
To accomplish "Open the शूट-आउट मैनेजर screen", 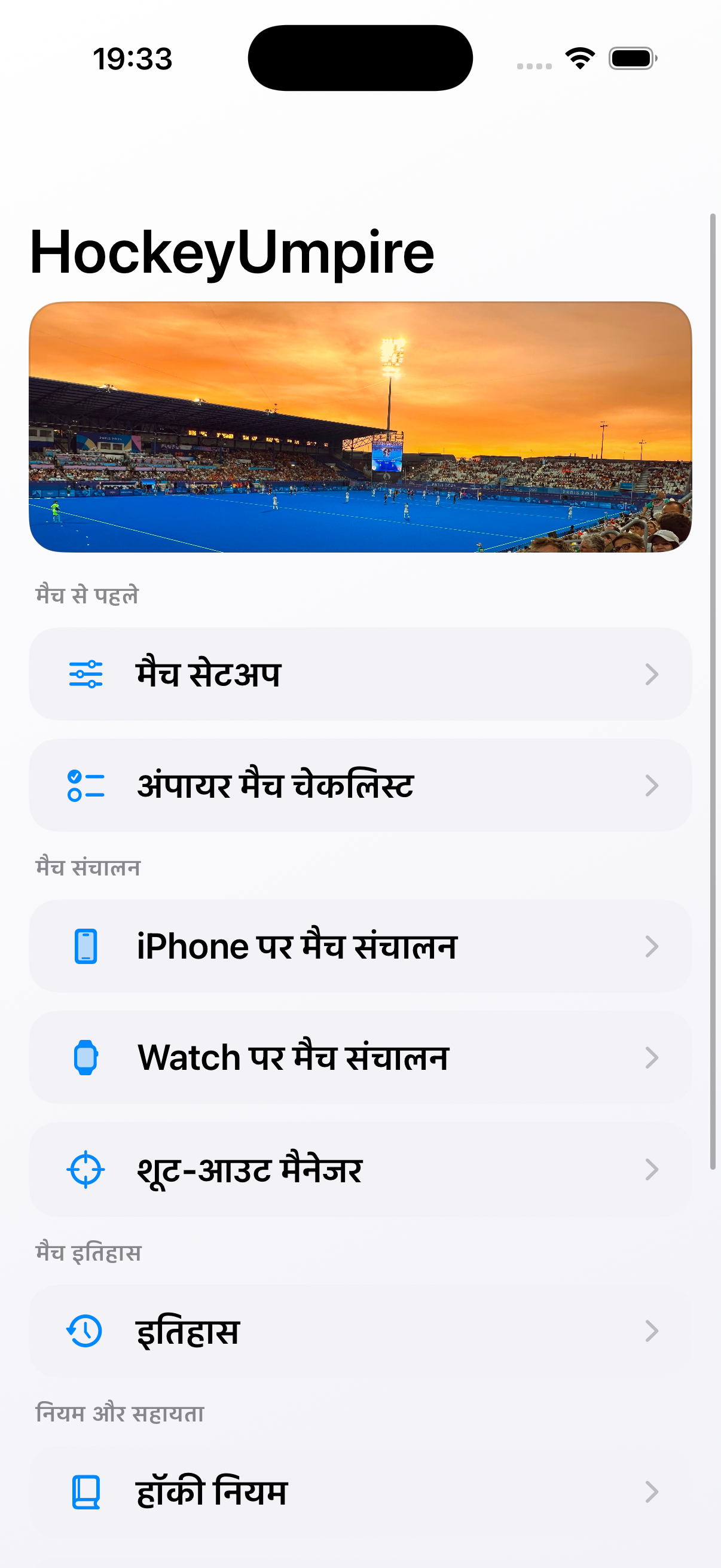I will click(x=360, y=1169).
